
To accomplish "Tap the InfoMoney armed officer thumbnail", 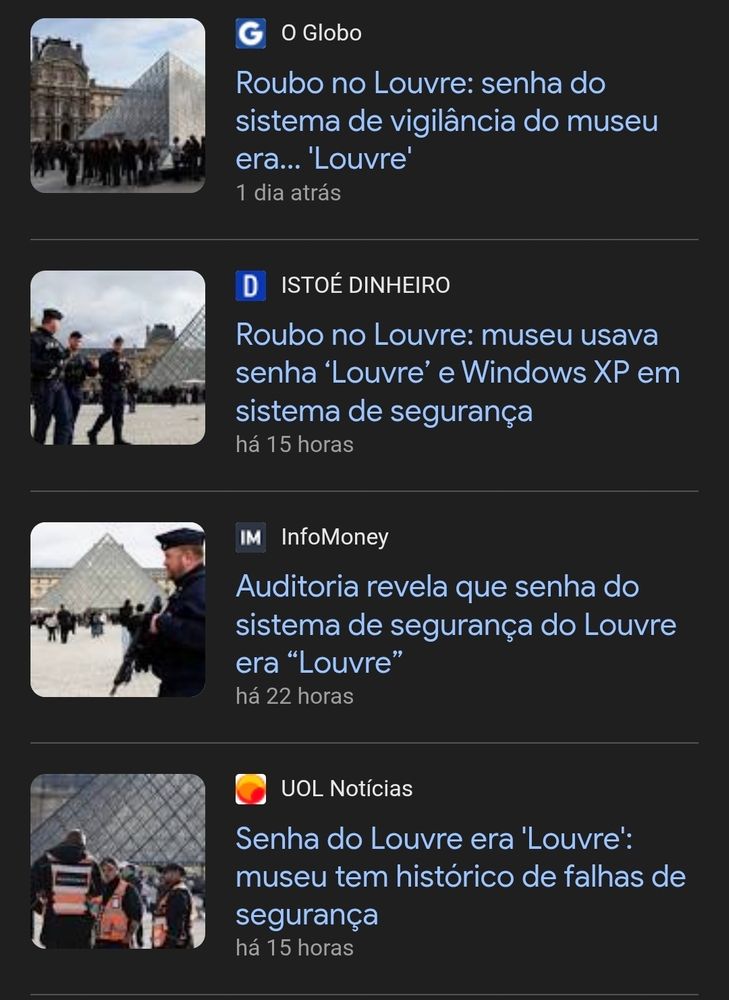I will point(118,609).
